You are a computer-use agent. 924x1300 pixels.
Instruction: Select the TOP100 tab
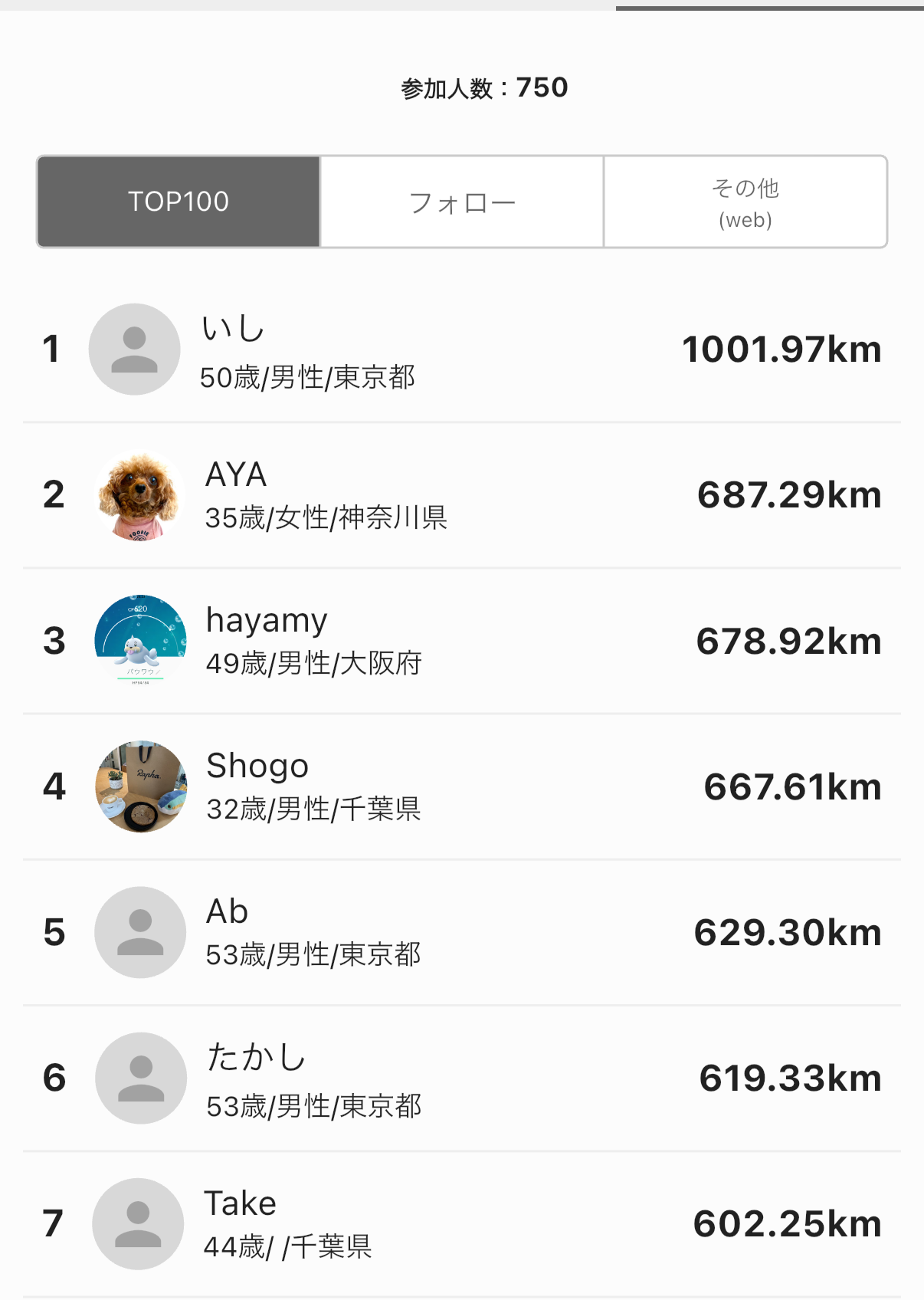tap(179, 202)
